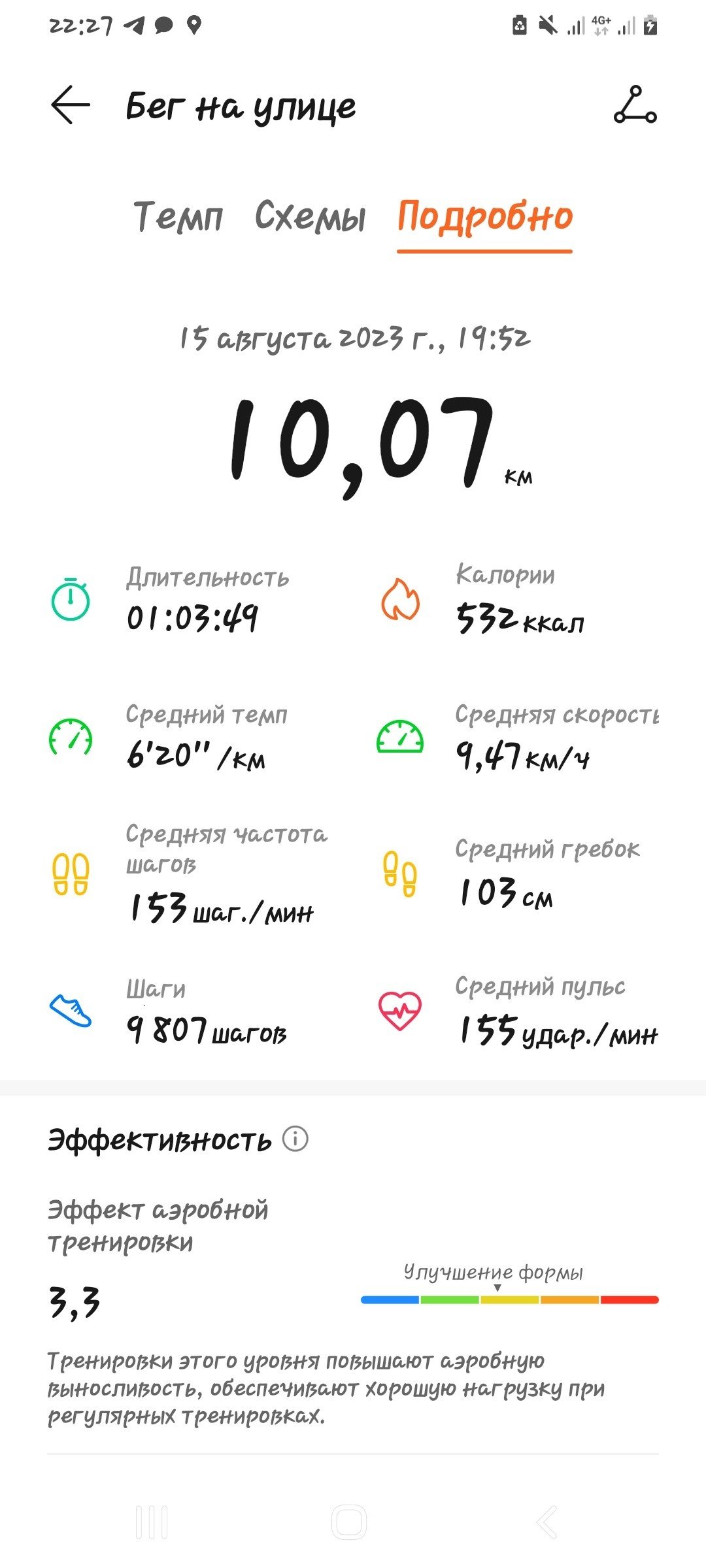The width and height of the screenshot is (706, 1568).
Task: Select the Подробно tab
Action: pyautogui.click(x=485, y=218)
